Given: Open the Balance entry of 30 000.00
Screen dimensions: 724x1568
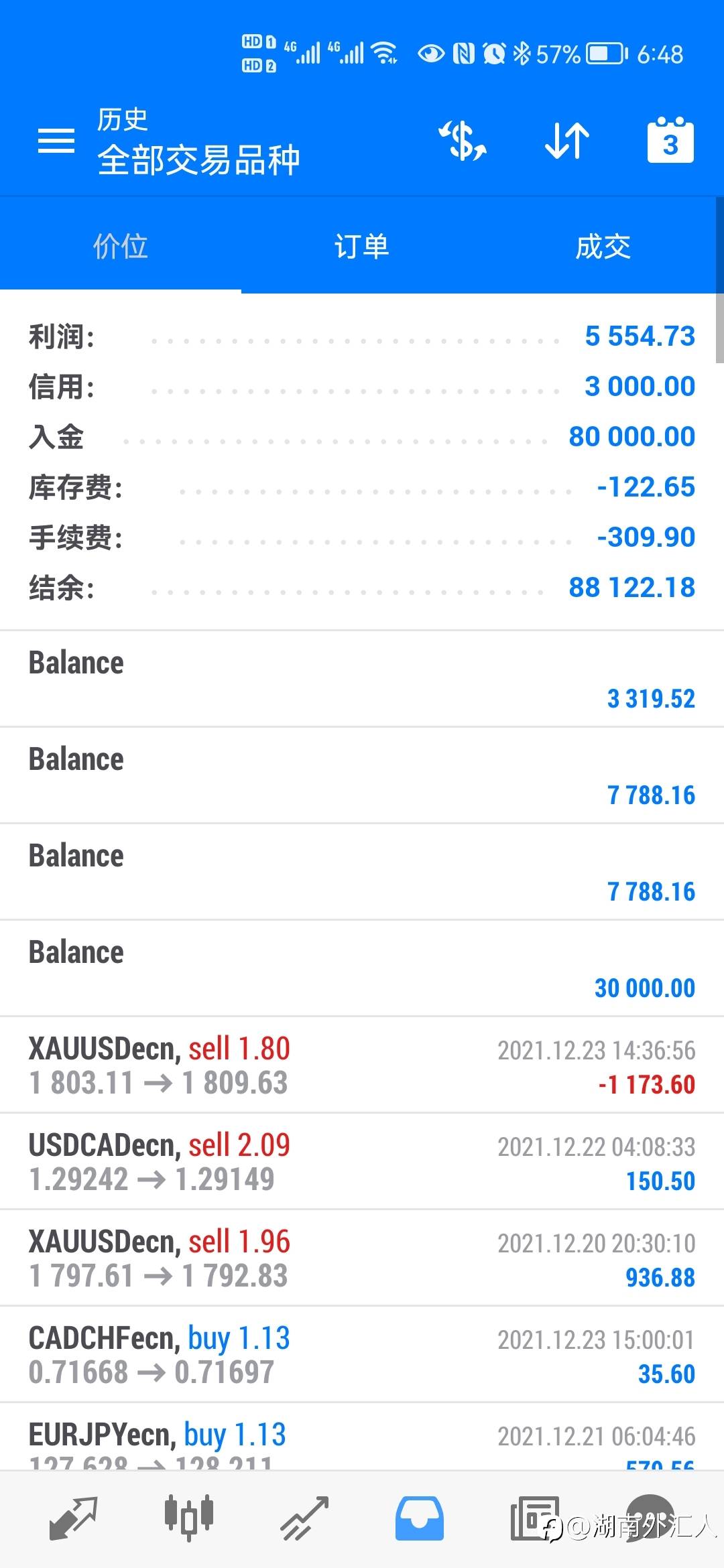Looking at the screenshot, I should click(x=362, y=968).
